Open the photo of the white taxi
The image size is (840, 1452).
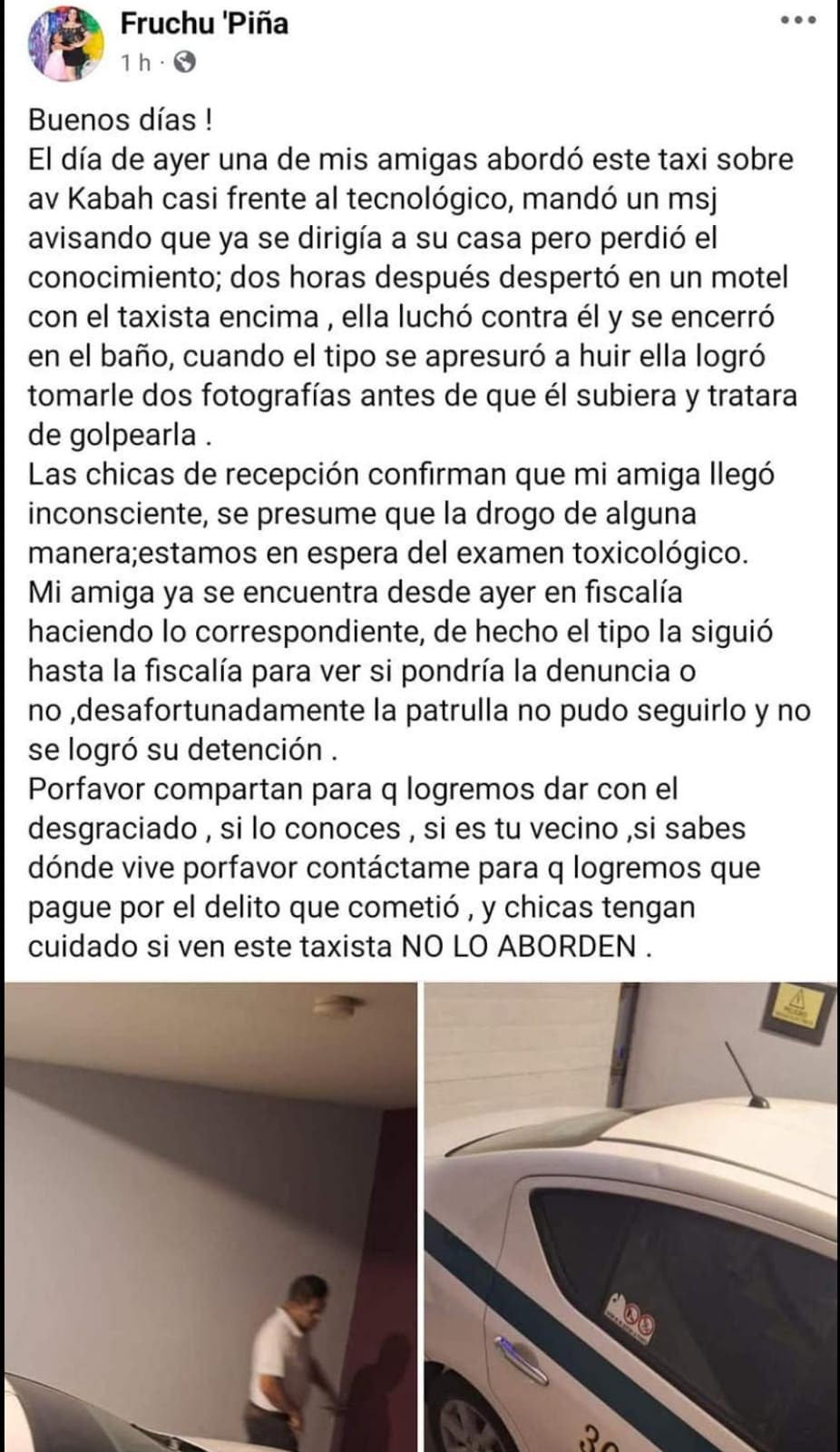pyautogui.click(x=631, y=1216)
